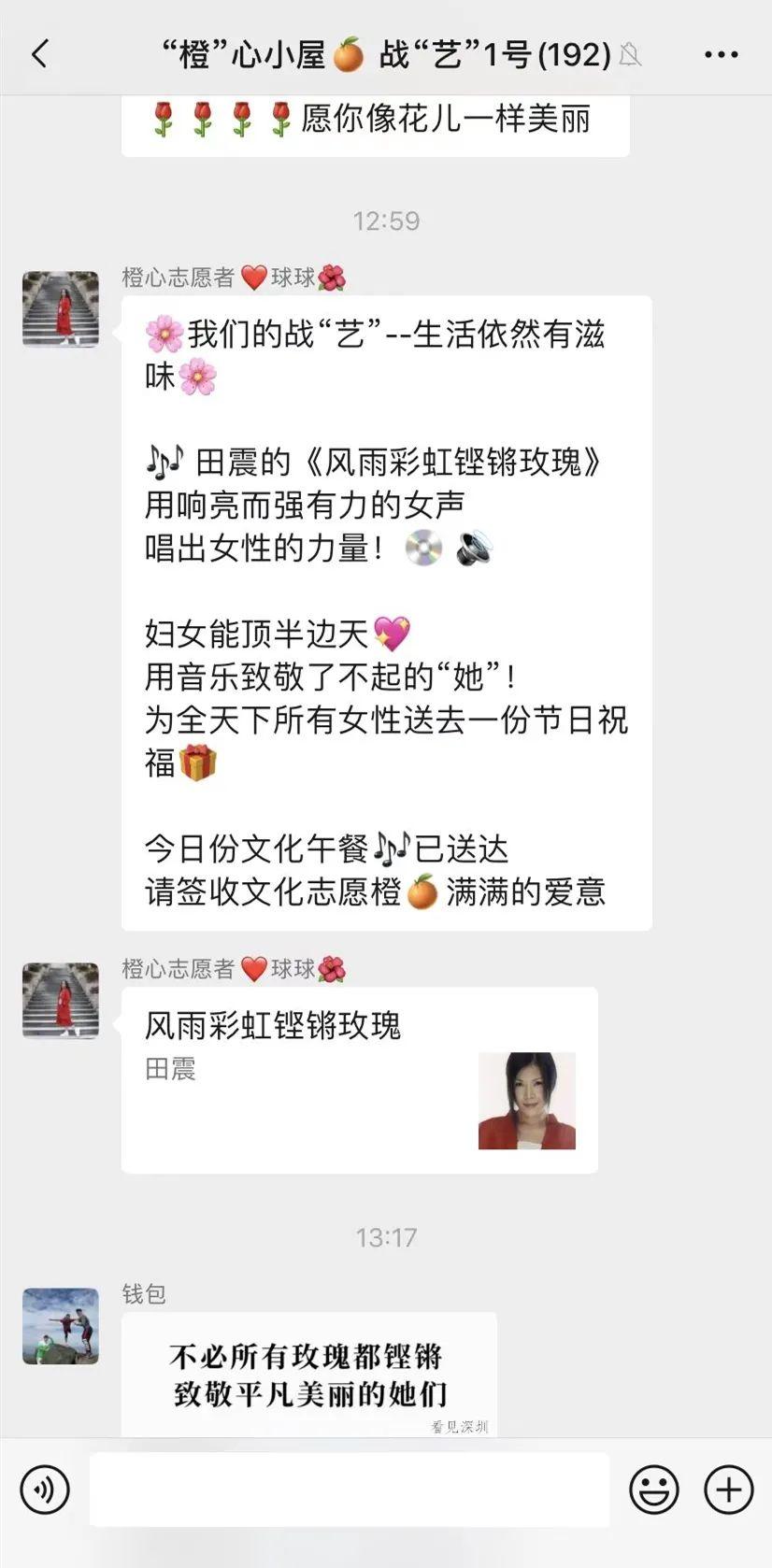This screenshot has height=1568, width=772.
Task: Open the plus attachments menu
Action: pyautogui.click(x=729, y=1489)
